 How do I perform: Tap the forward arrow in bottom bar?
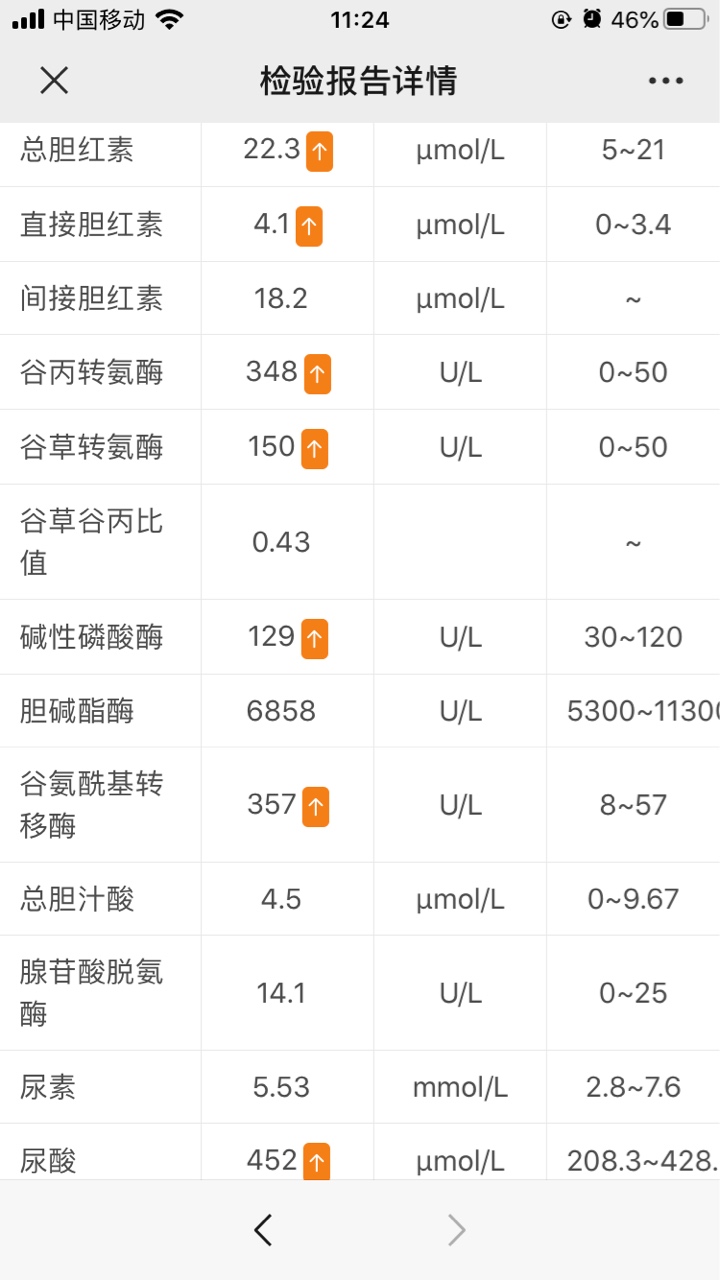click(456, 1230)
